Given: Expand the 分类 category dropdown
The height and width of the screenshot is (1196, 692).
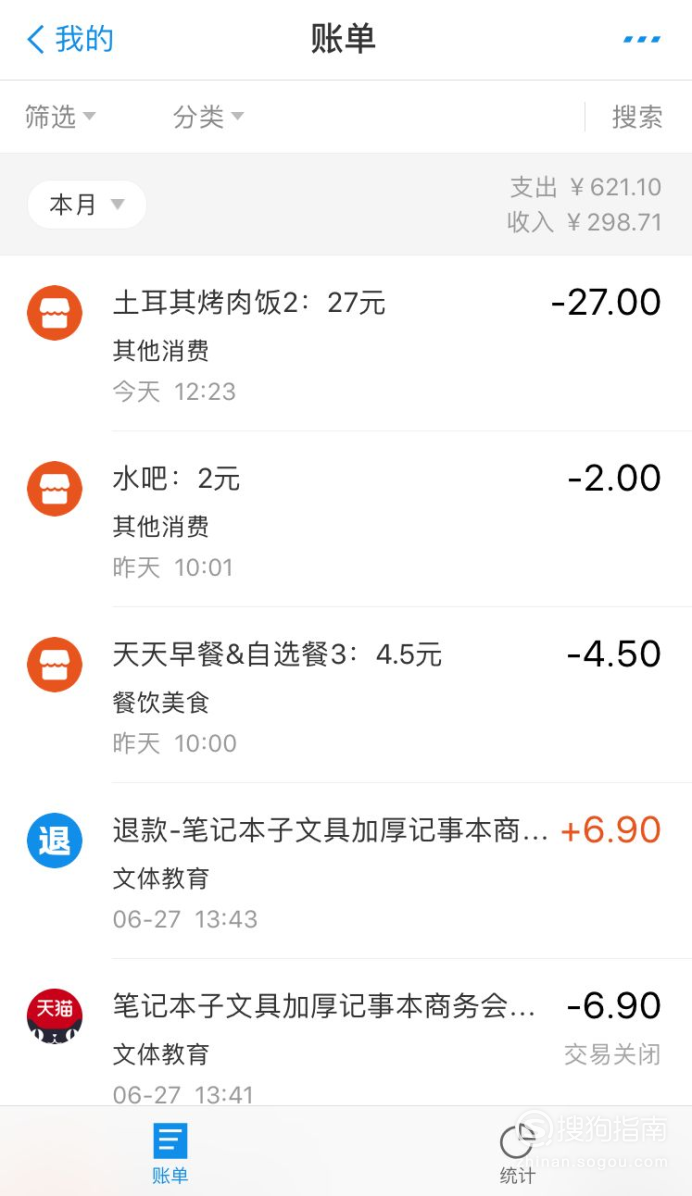Looking at the screenshot, I should click(x=208, y=117).
